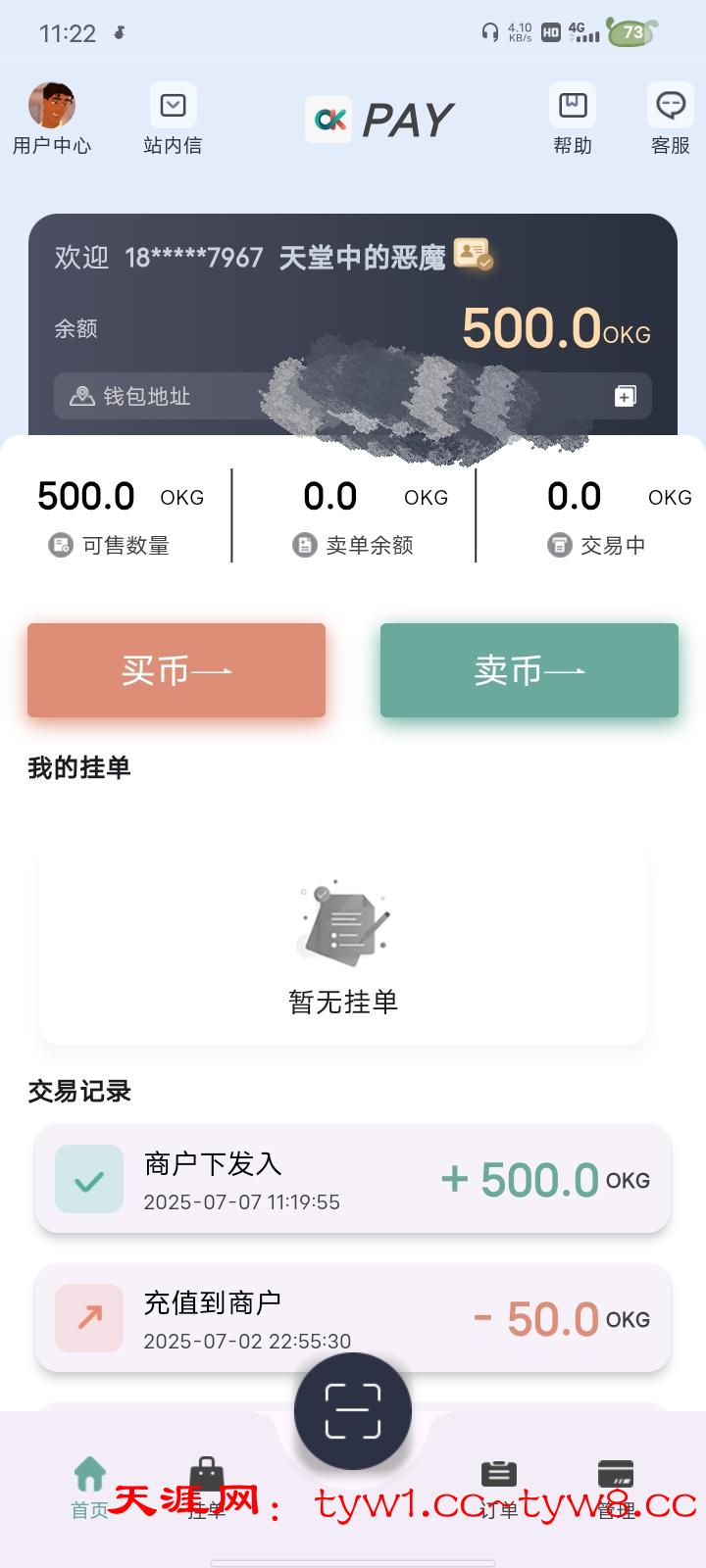Contact 客服 customer service
The image size is (706, 1568).
(671, 119)
